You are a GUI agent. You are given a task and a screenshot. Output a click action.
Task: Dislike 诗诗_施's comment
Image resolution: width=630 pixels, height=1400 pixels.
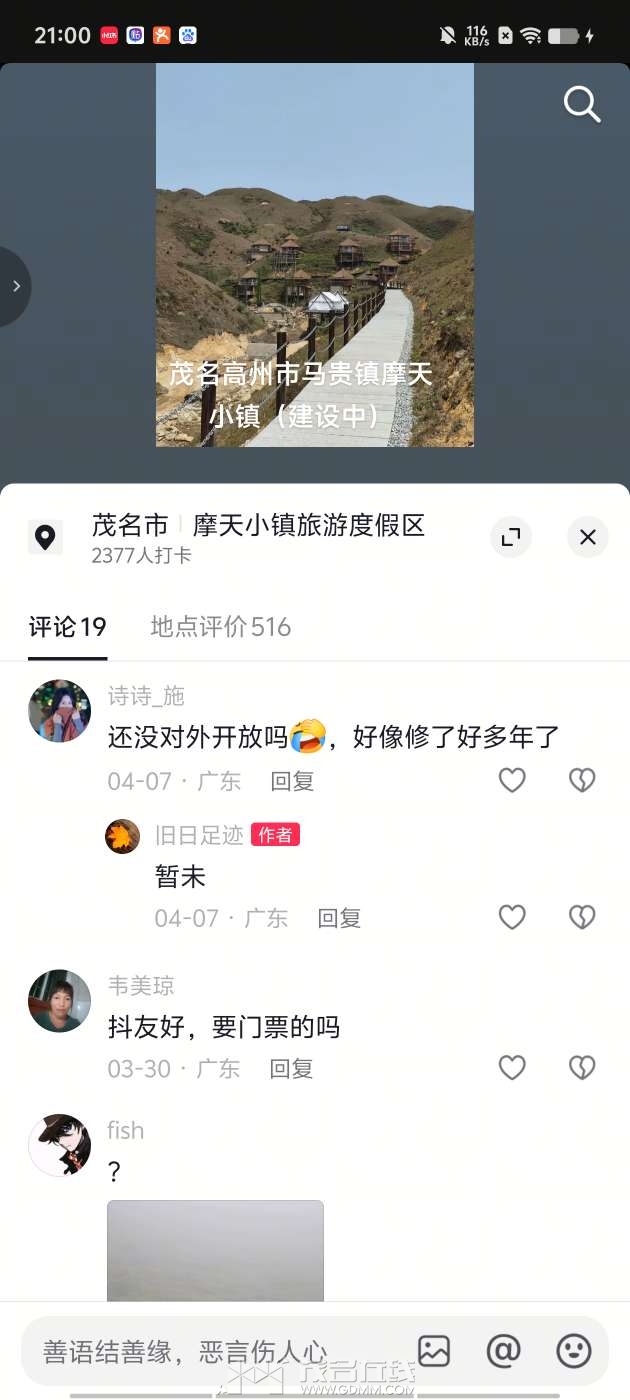[582, 780]
